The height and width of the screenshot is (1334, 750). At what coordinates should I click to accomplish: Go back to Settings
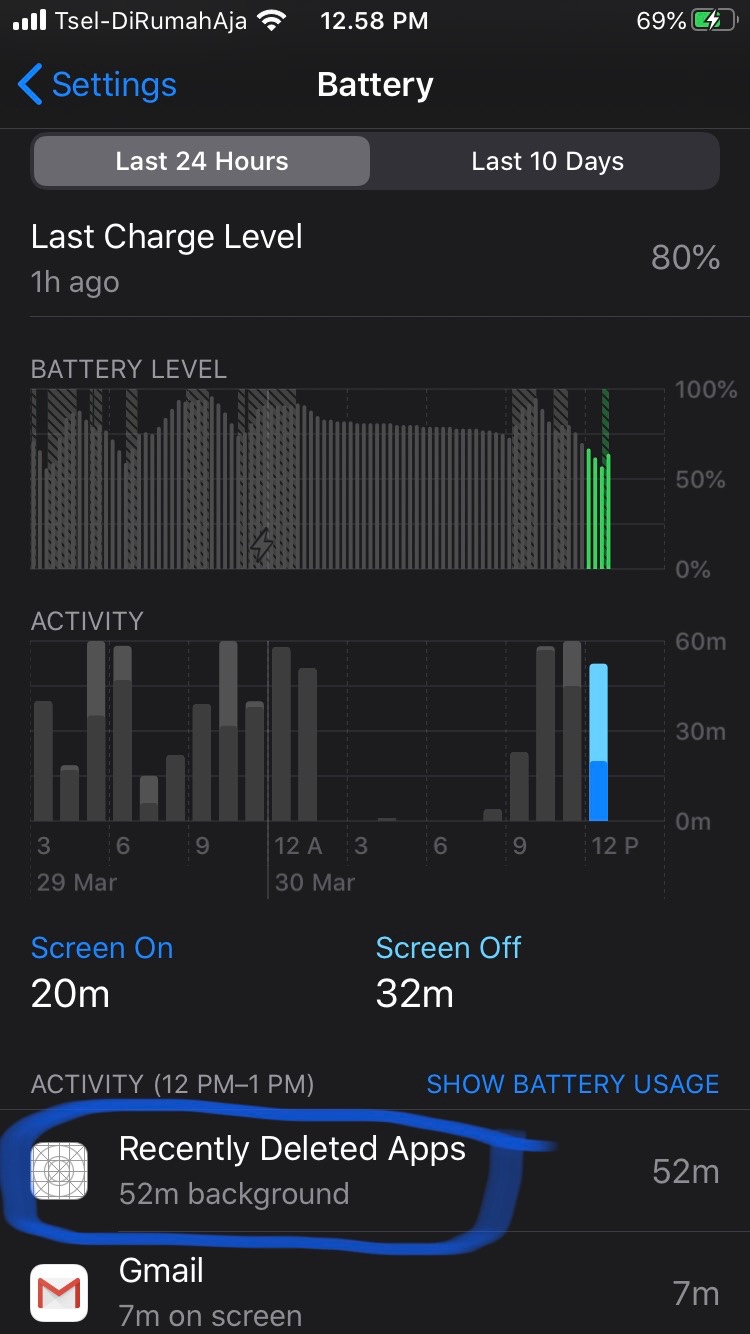97,85
